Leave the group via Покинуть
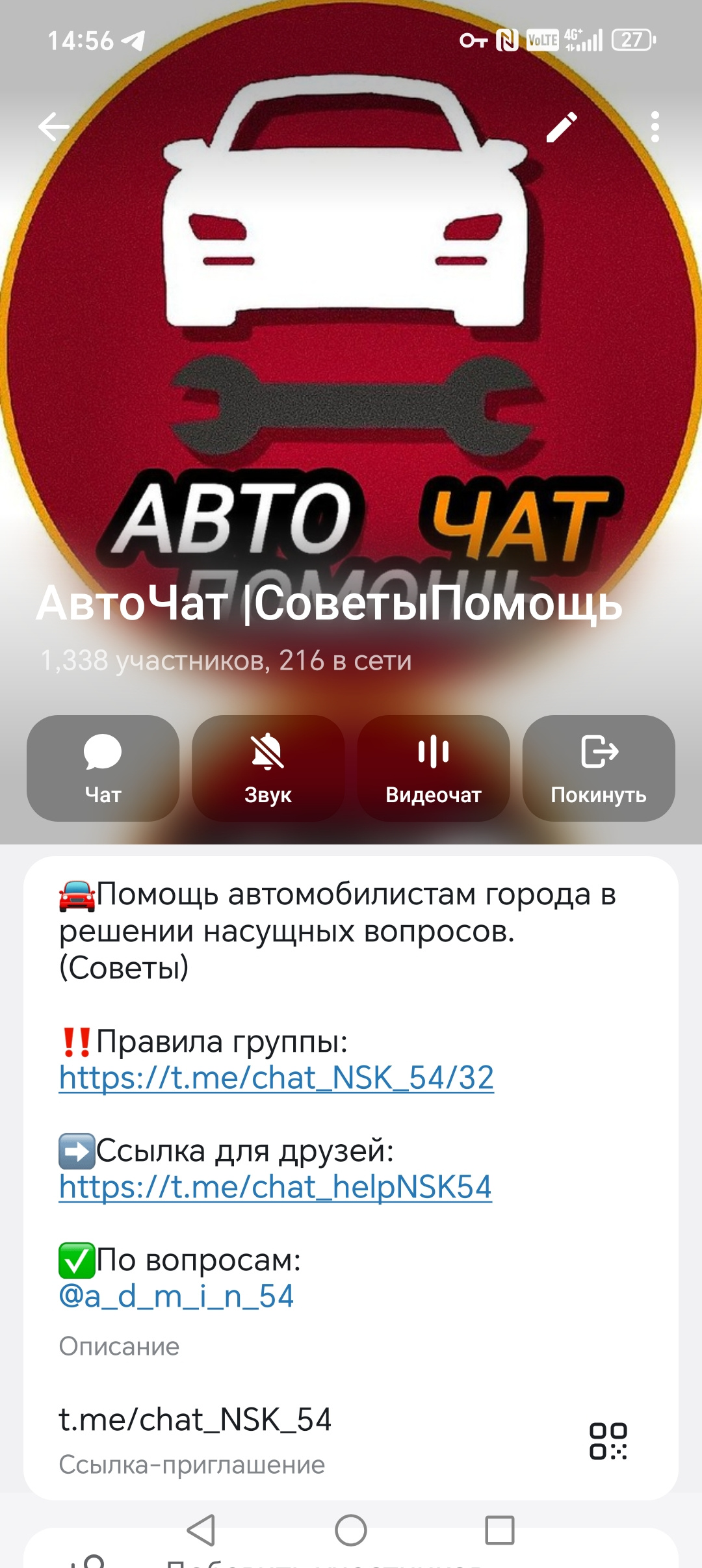702x1568 pixels. tap(599, 768)
